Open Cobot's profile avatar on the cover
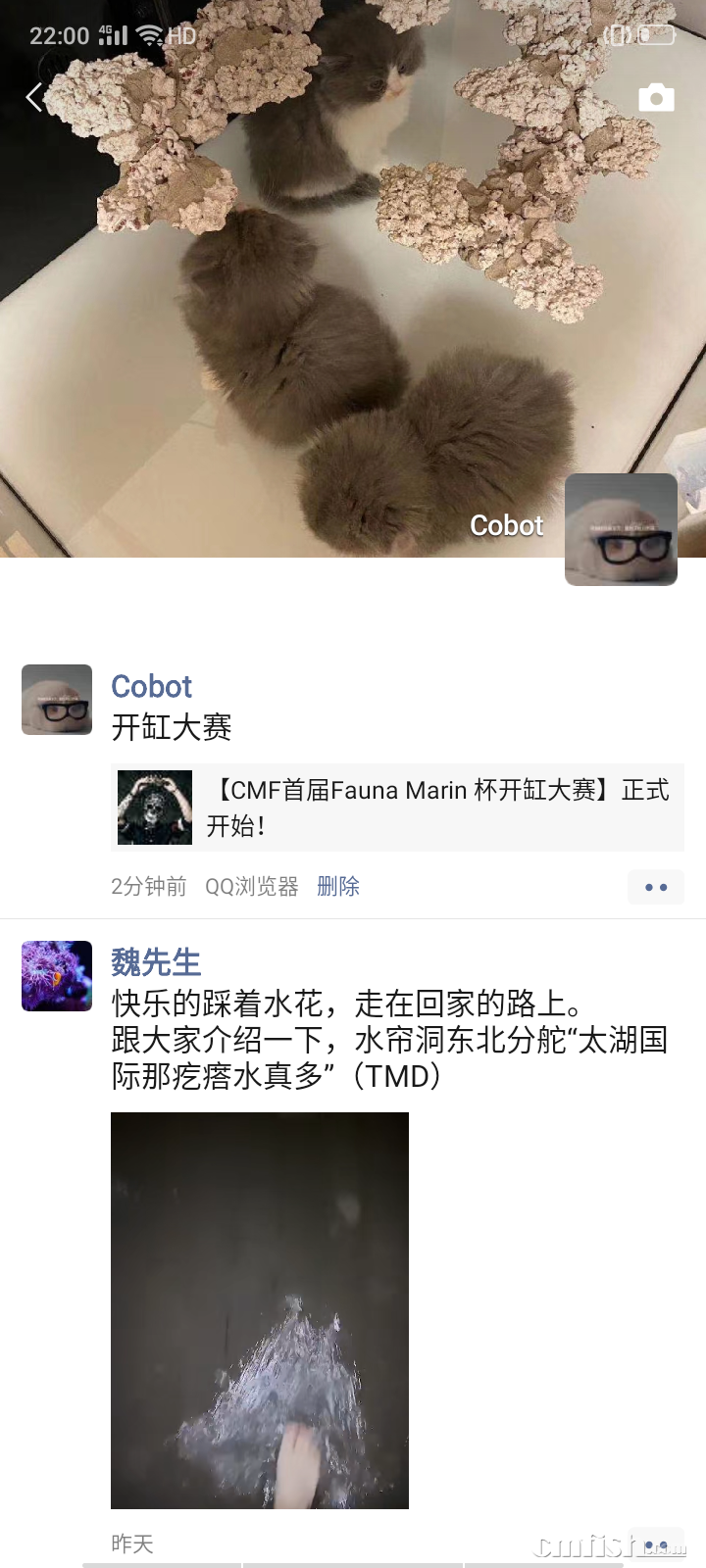Image resolution: width=706 pixels, height=1568 pixels. 621,529
